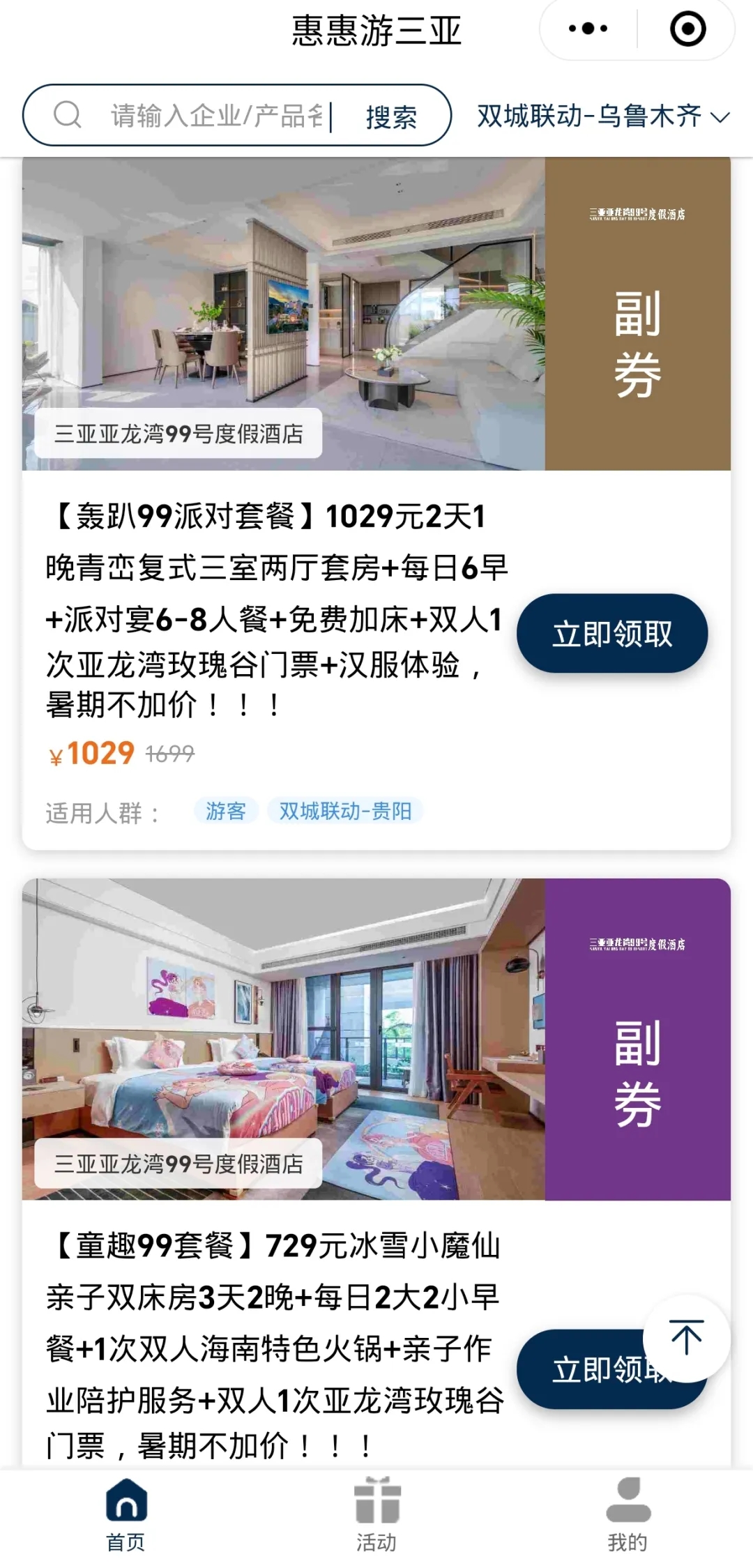The height and width of the screenshot is (1568, 753).
Task: Switch to the 活动 tab
Action: 376,1513
